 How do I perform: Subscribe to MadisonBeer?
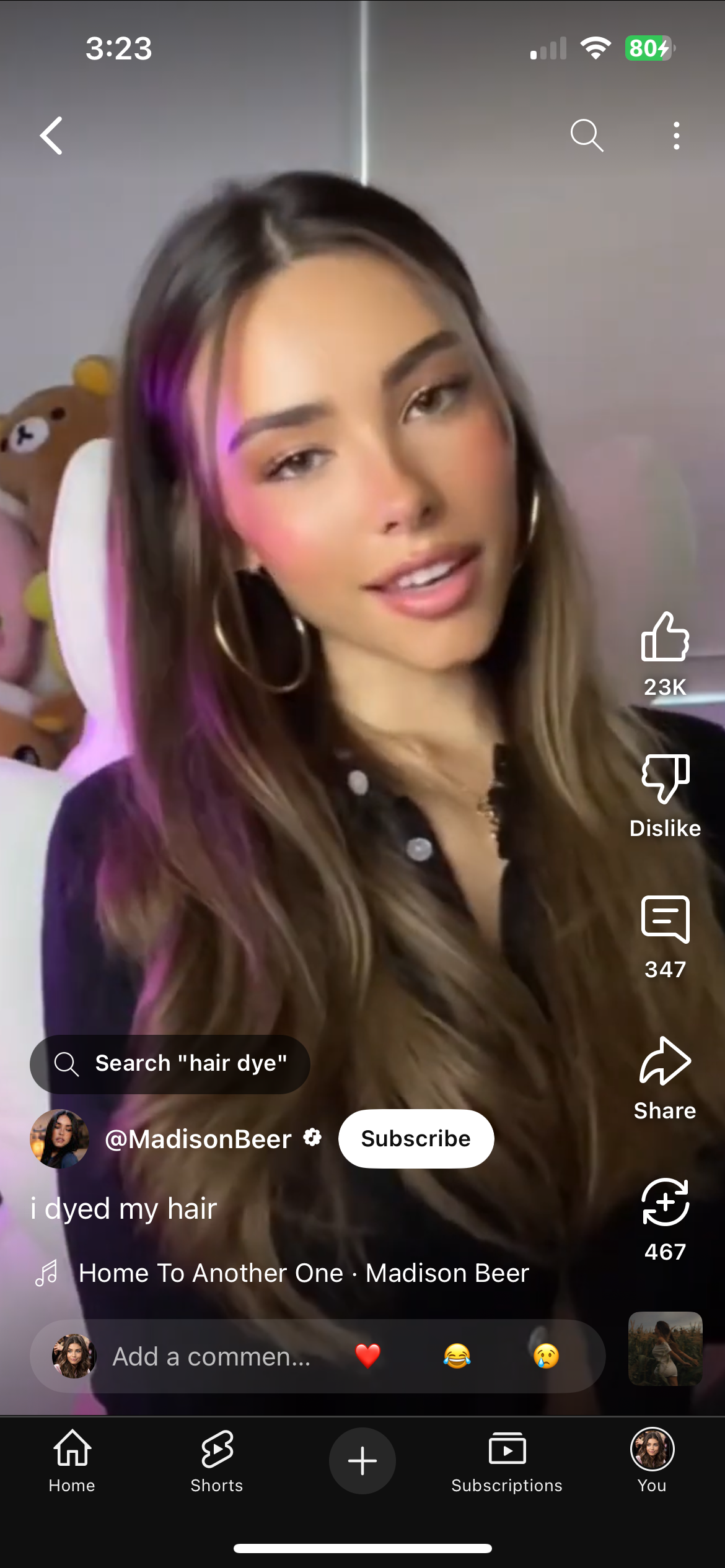click(416, 1139)
